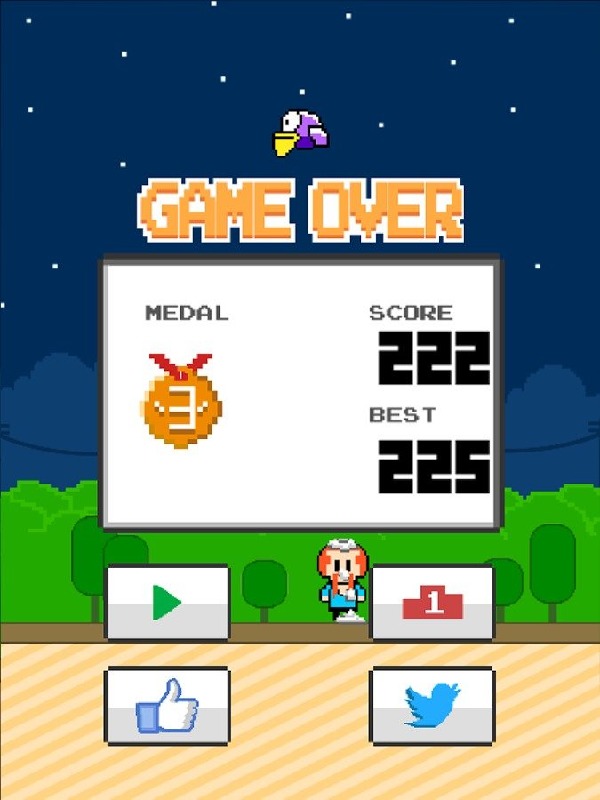Screen dimensions: 600x800
Task: Play again with the green arrow button
Action: coord(167,602)
